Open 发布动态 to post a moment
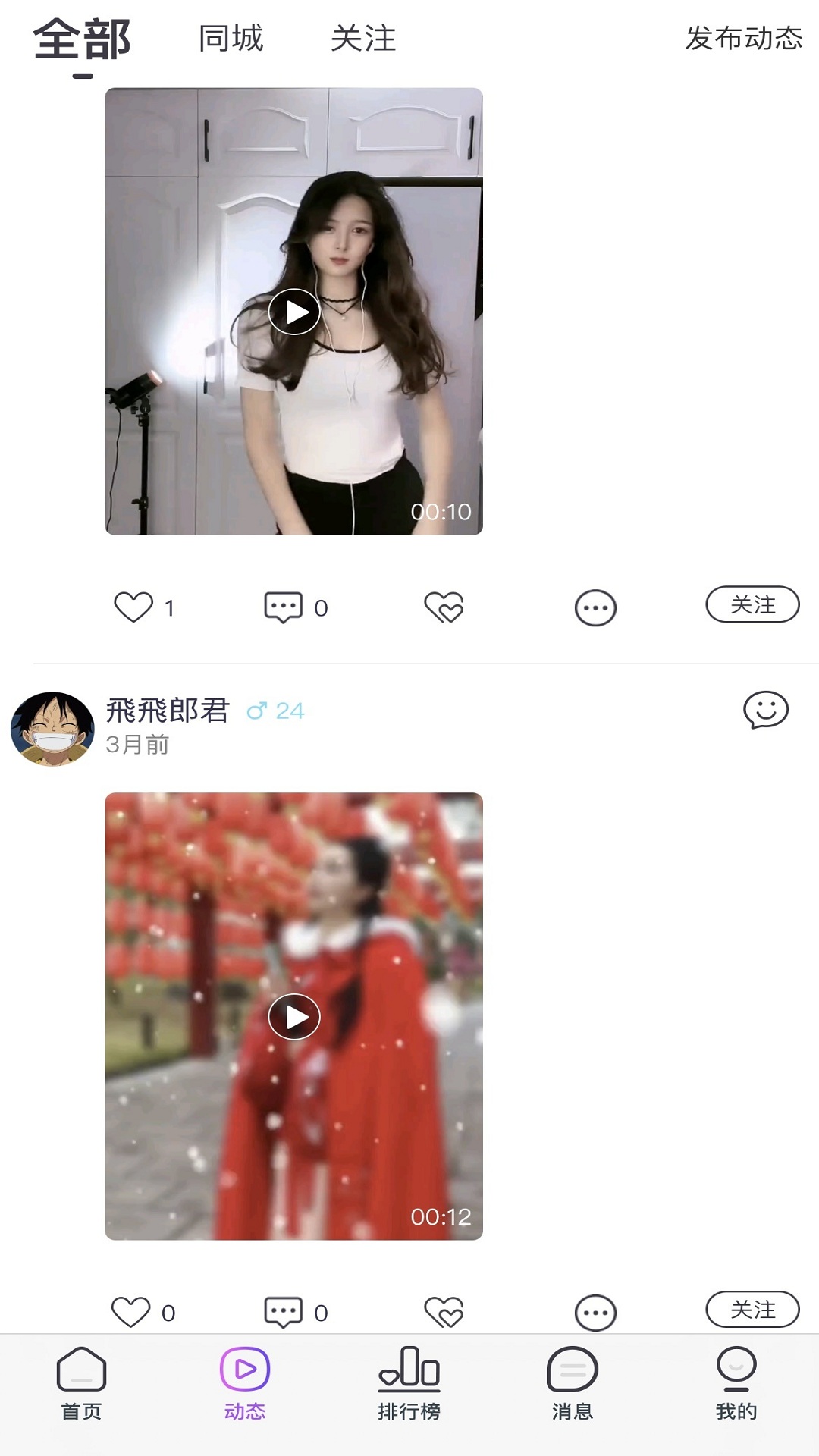The image size is (819, 1456). [x=743, y=38]
